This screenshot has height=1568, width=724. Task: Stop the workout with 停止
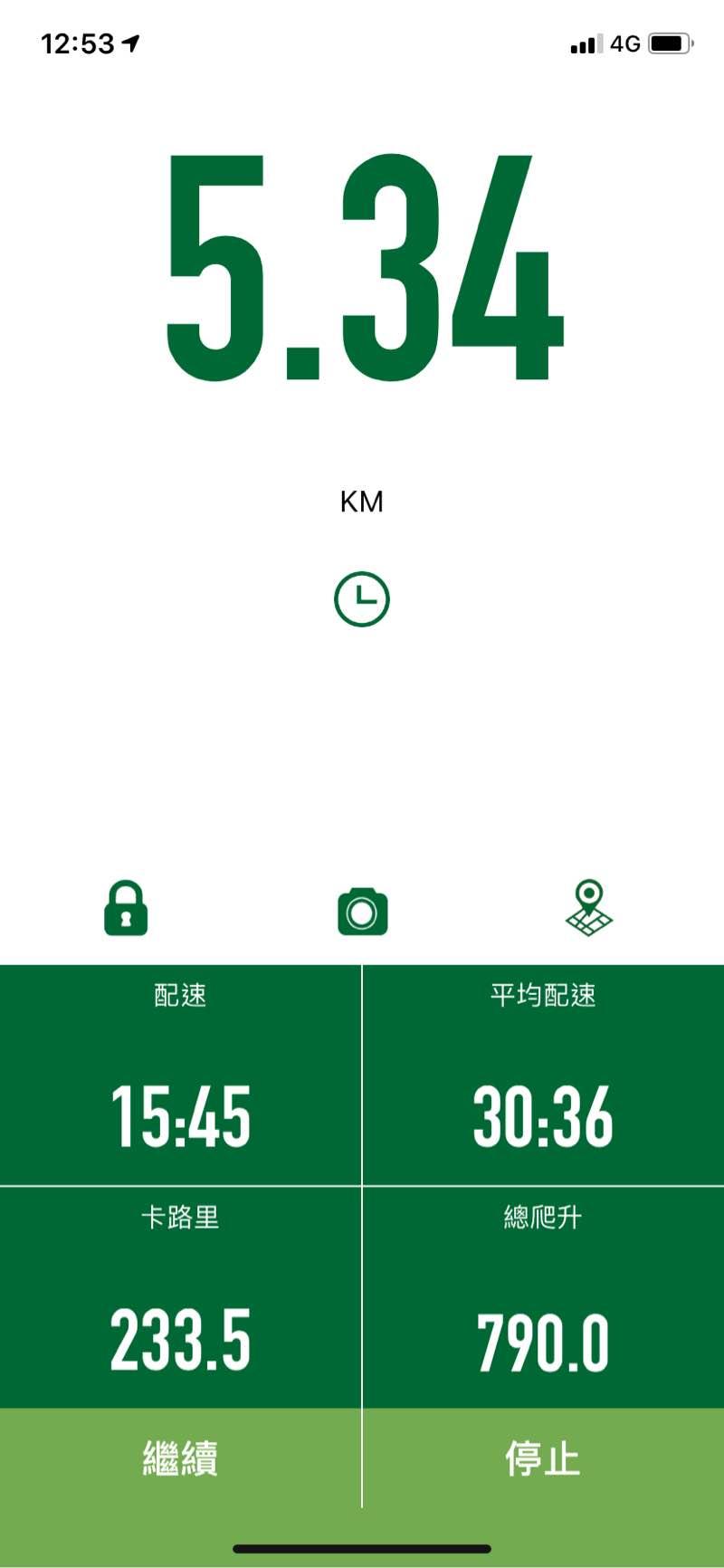click(543, 1458)
